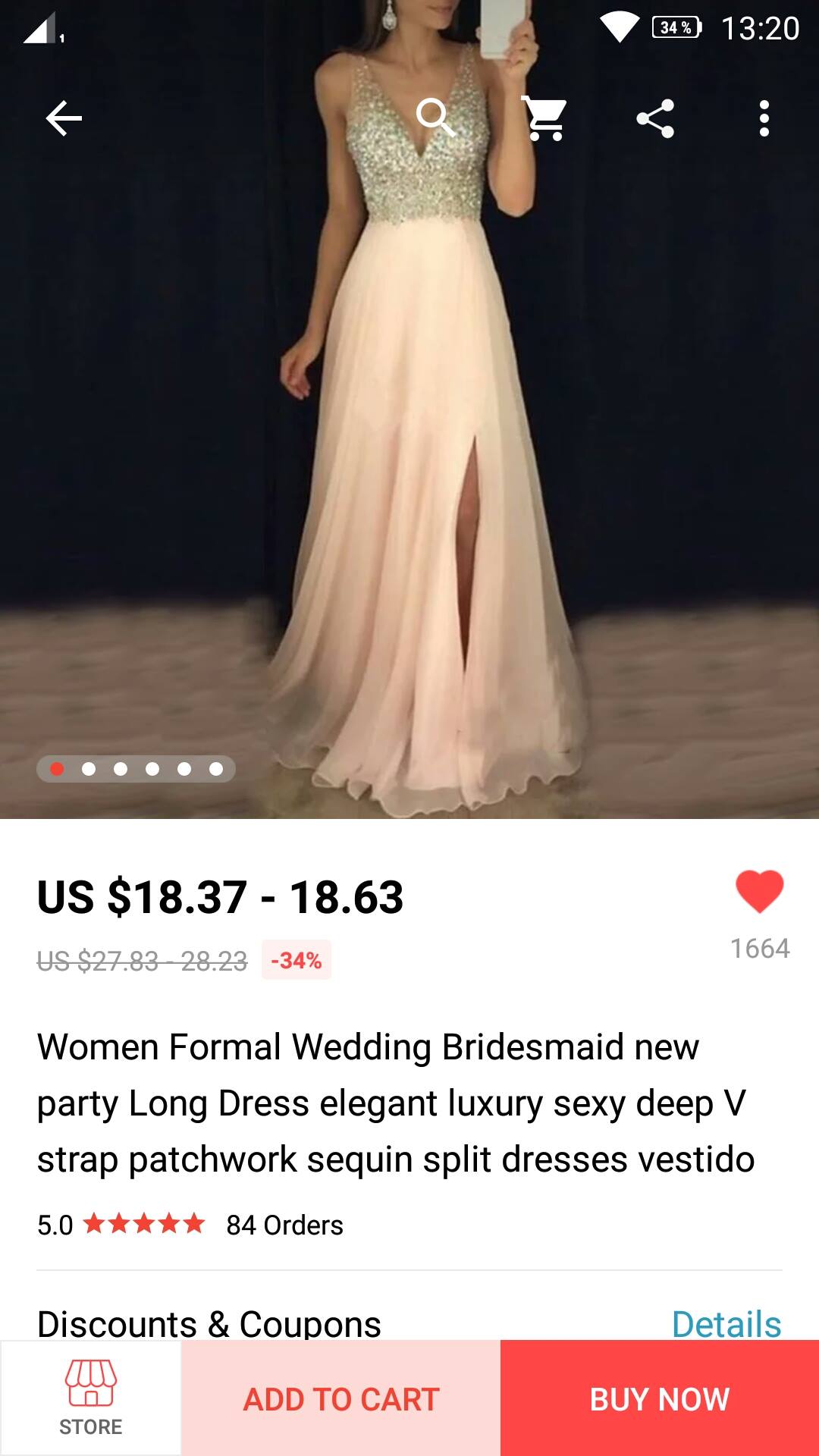Open the search magnifier icon
This screenshot has height=1456, width=819.
coord(435,118)
